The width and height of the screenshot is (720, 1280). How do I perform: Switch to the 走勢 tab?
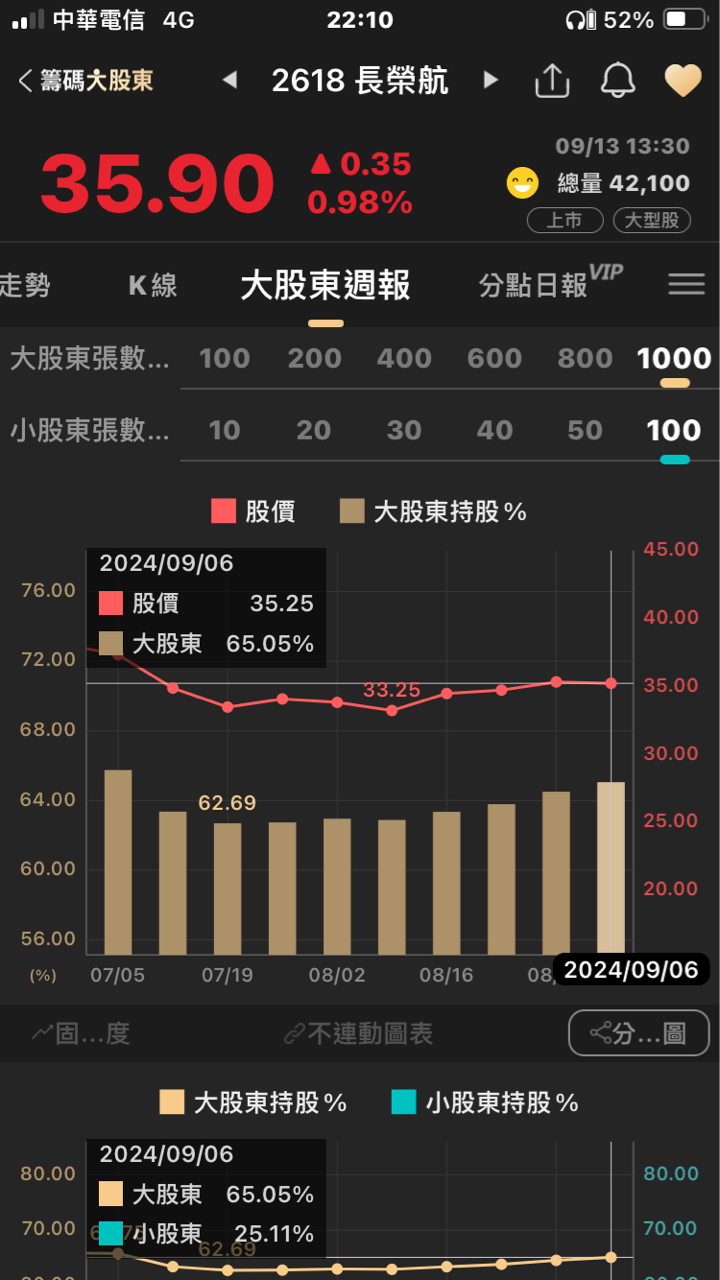point(26,286)
